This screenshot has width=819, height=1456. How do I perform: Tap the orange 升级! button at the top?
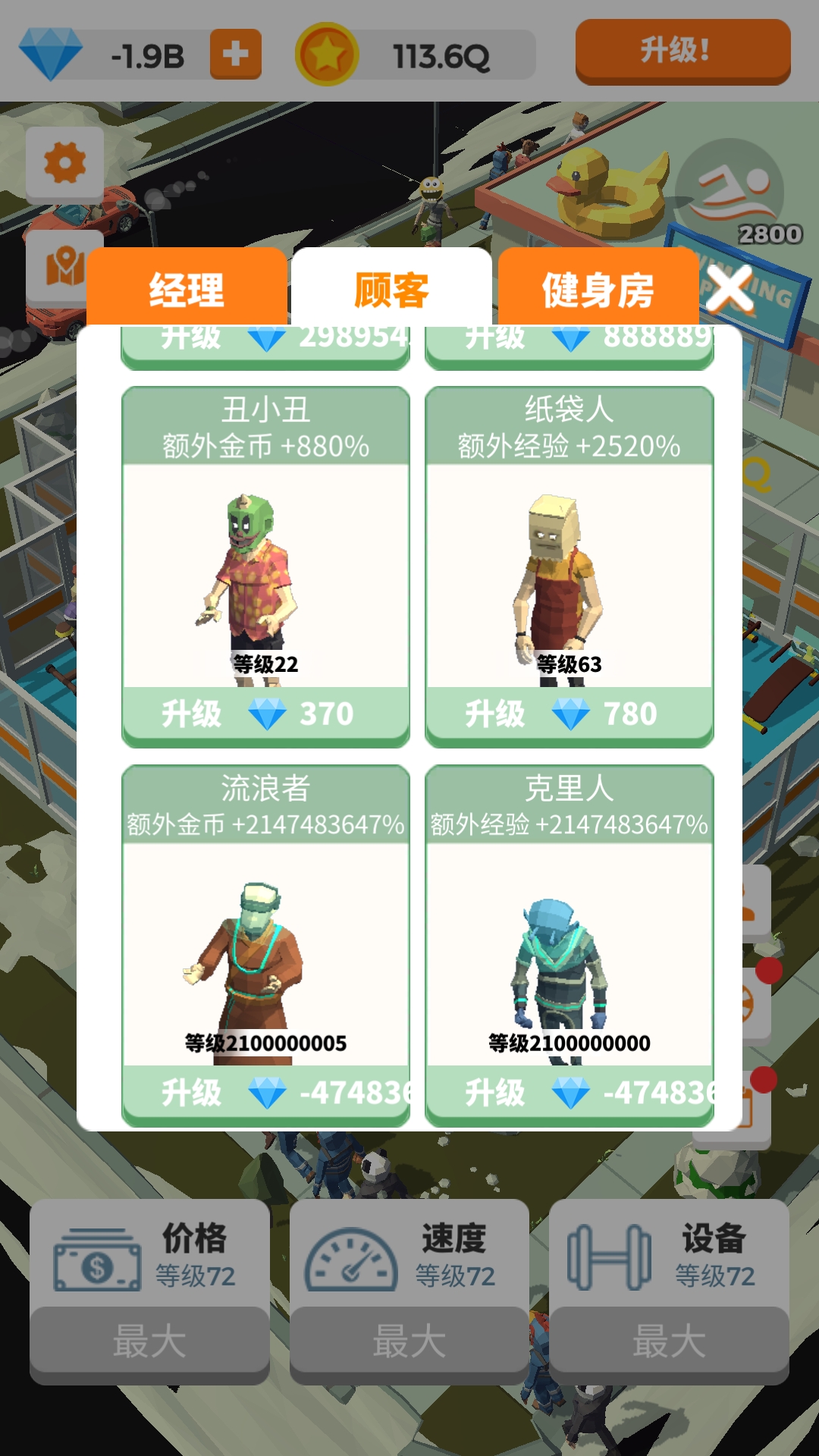point(682,51)
